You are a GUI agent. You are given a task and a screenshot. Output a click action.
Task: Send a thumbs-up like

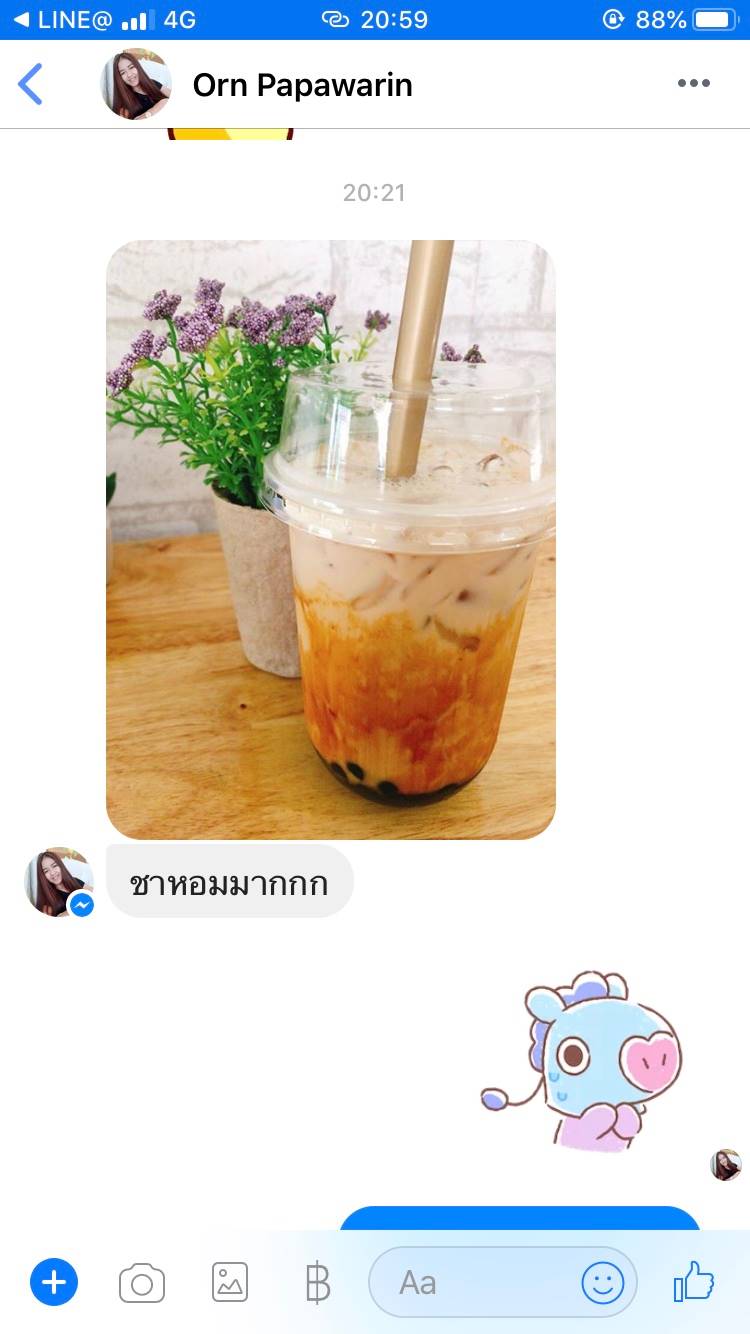pos(694,1281)
